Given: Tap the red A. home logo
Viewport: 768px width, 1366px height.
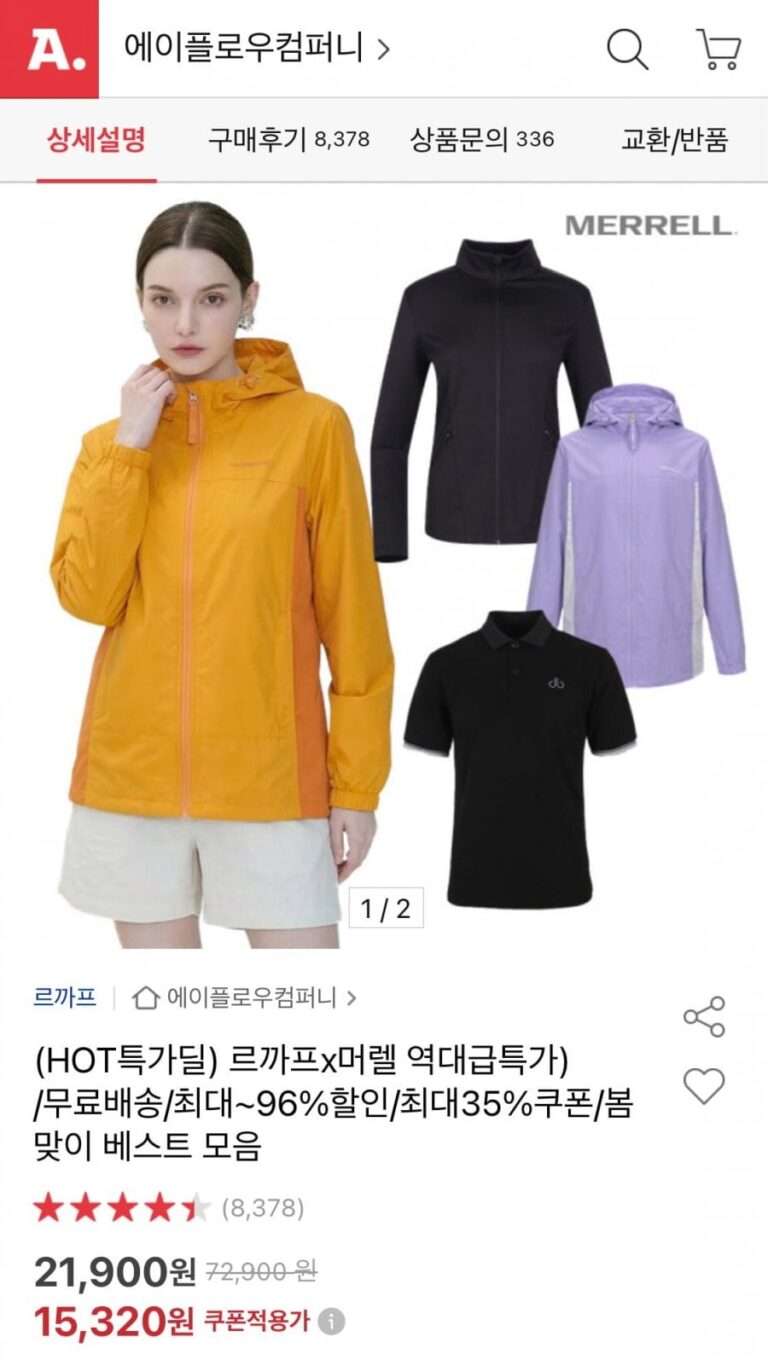Looking at the screenshot, I should (x=49, y=48).
